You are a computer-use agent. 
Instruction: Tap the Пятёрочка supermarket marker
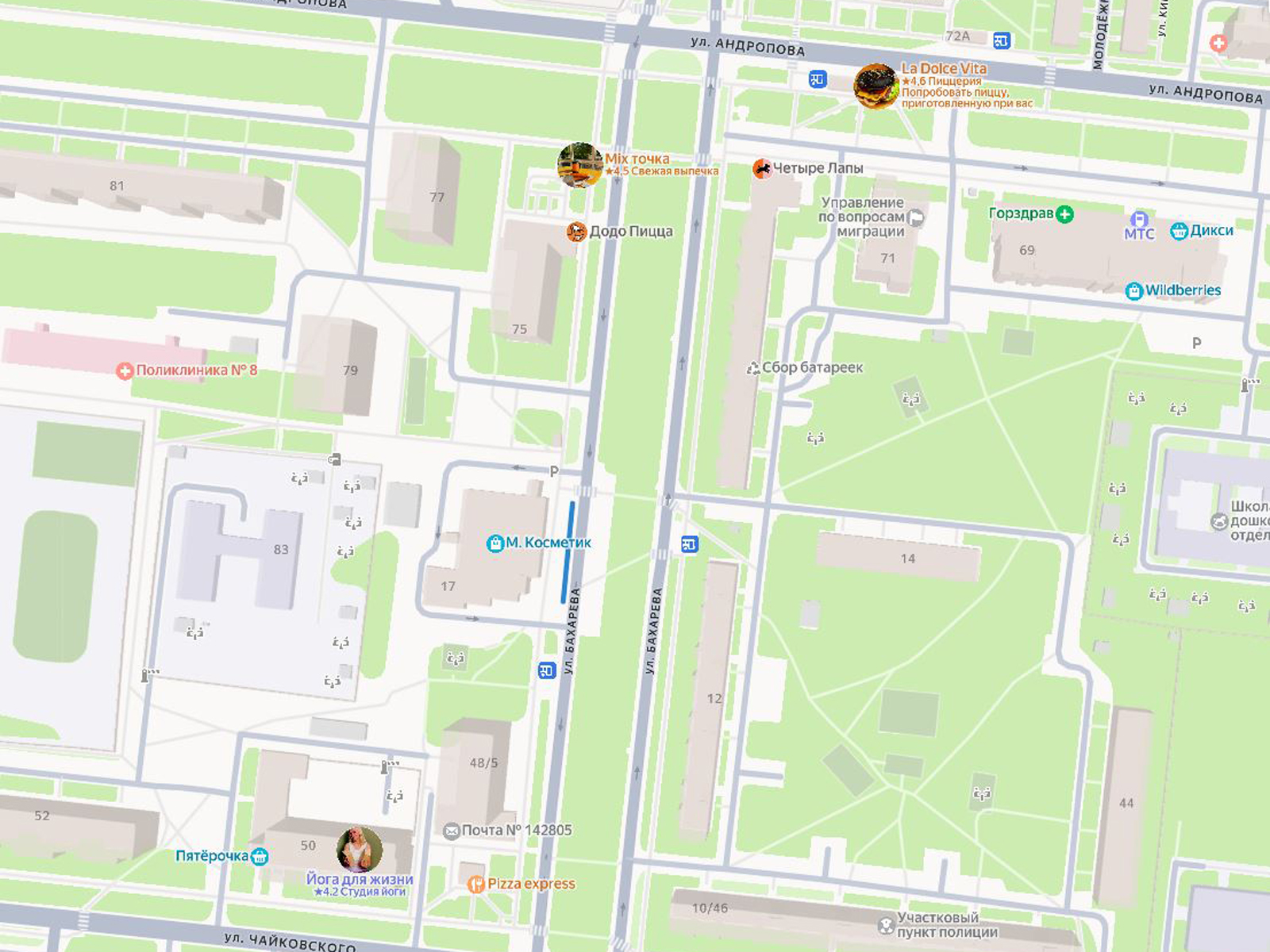[x=260, y=857]
